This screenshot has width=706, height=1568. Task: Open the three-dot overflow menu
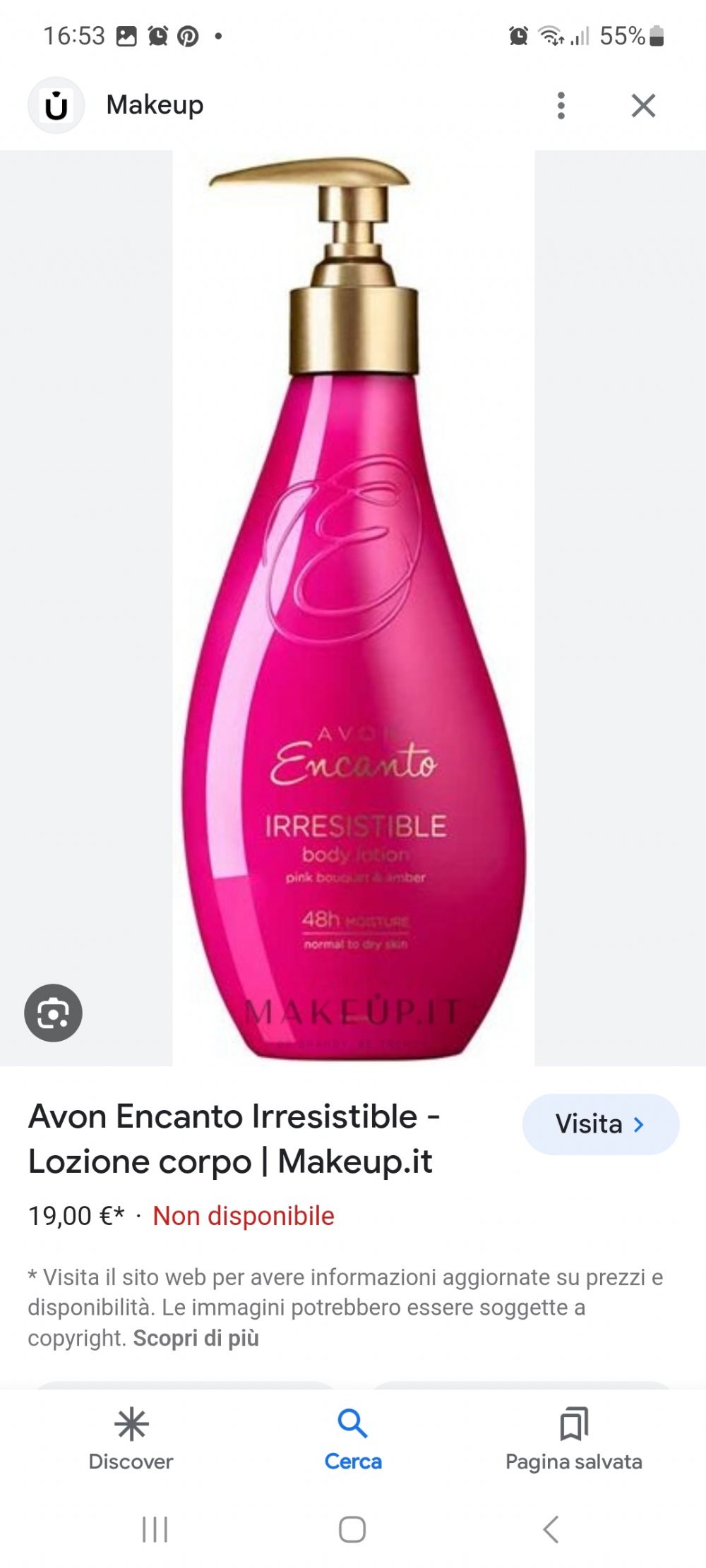pos(561,106)
